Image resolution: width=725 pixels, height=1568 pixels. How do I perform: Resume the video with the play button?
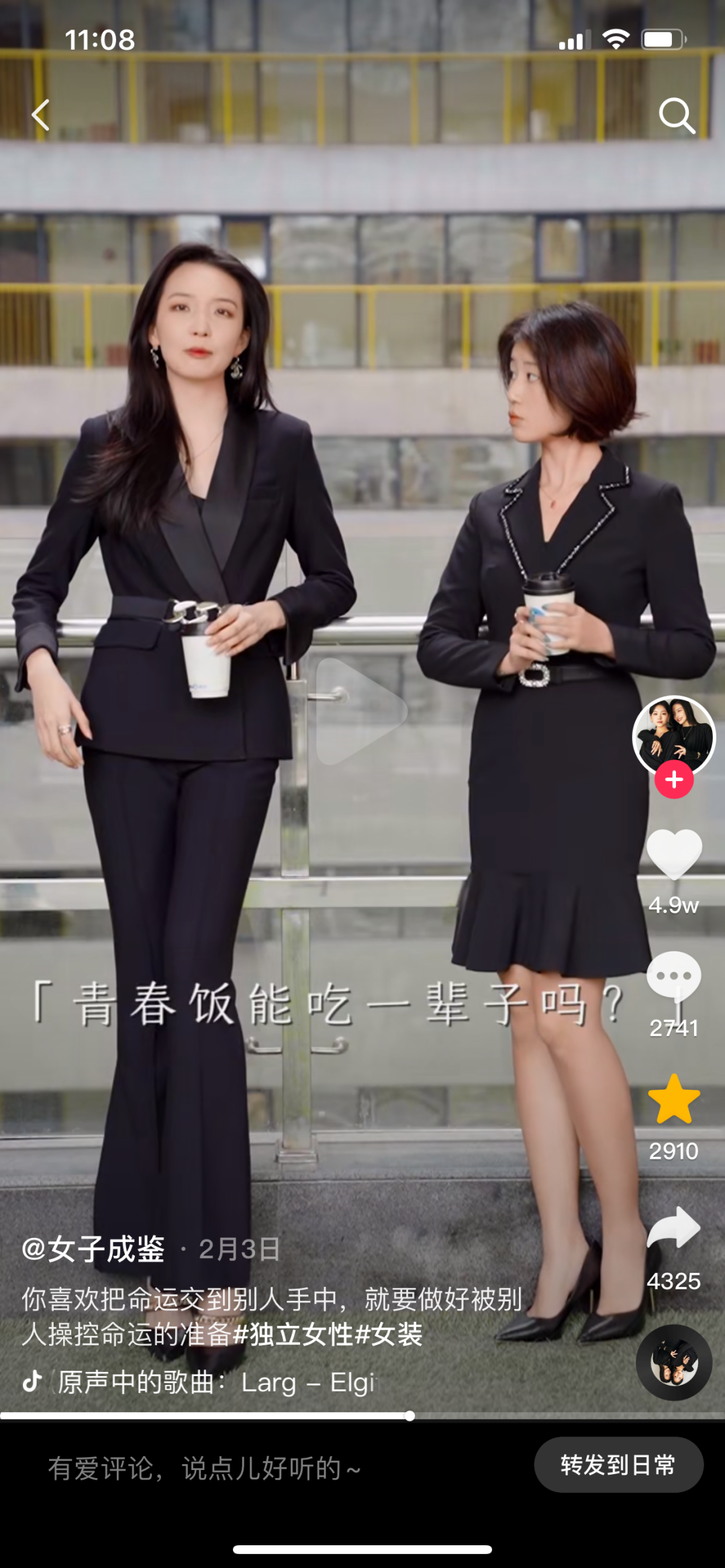[x=360, y=712]
